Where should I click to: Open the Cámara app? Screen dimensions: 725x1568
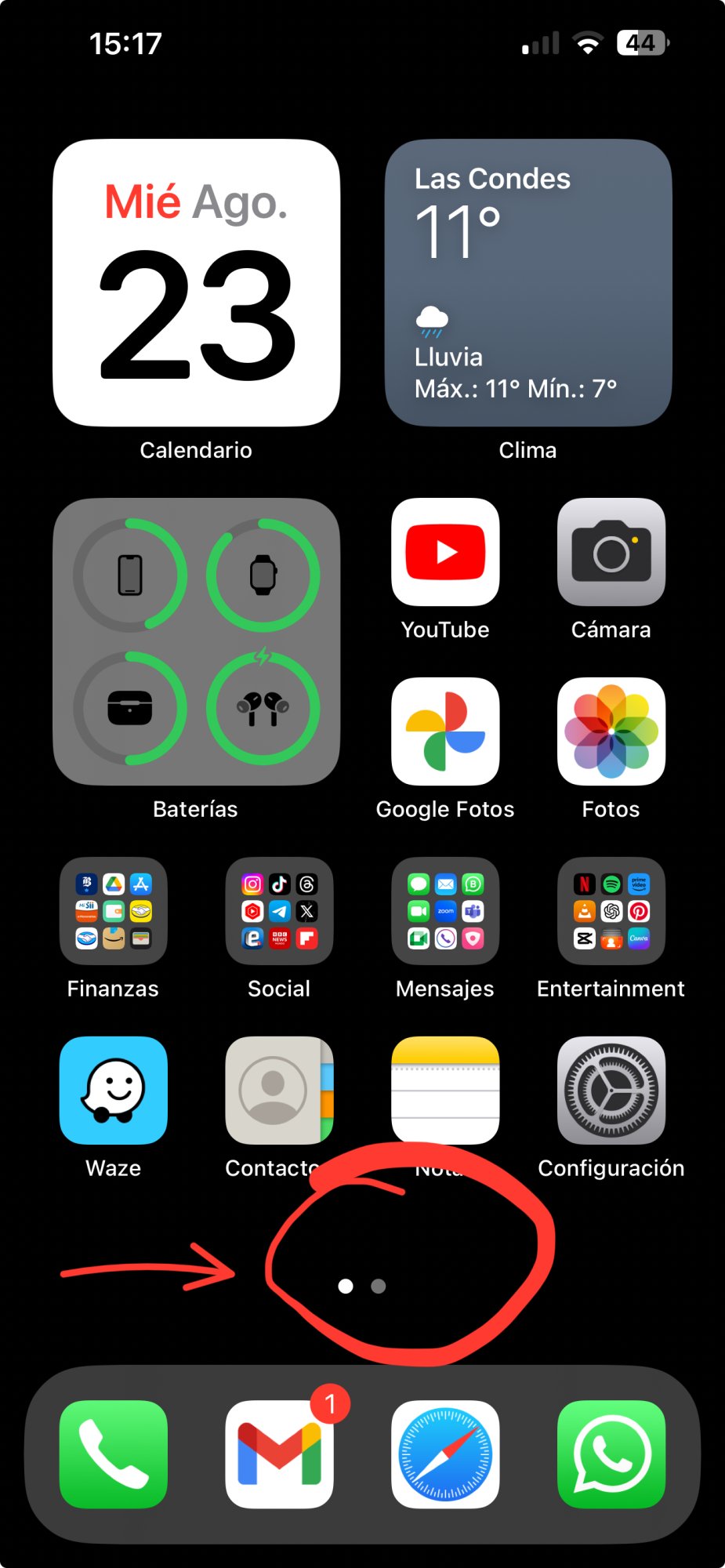(x=611, y=552)
